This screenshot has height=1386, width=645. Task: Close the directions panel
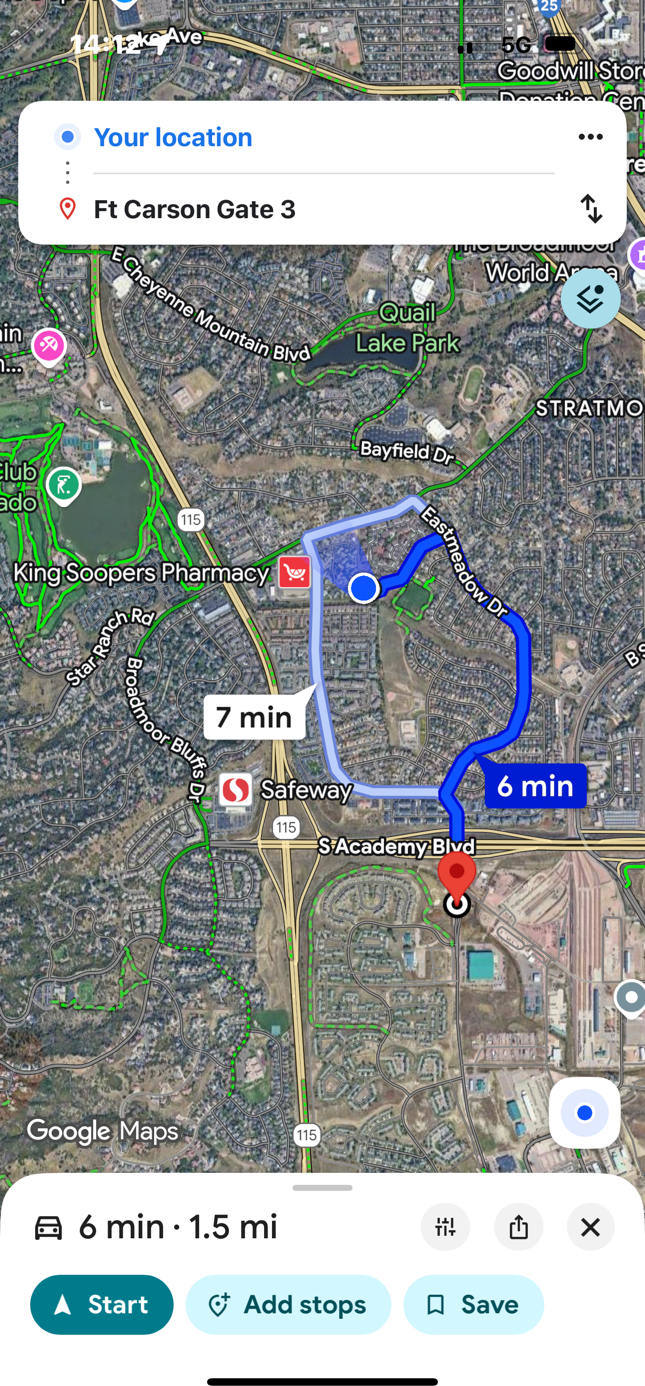pyautogui.click(x=590, y=1227)
